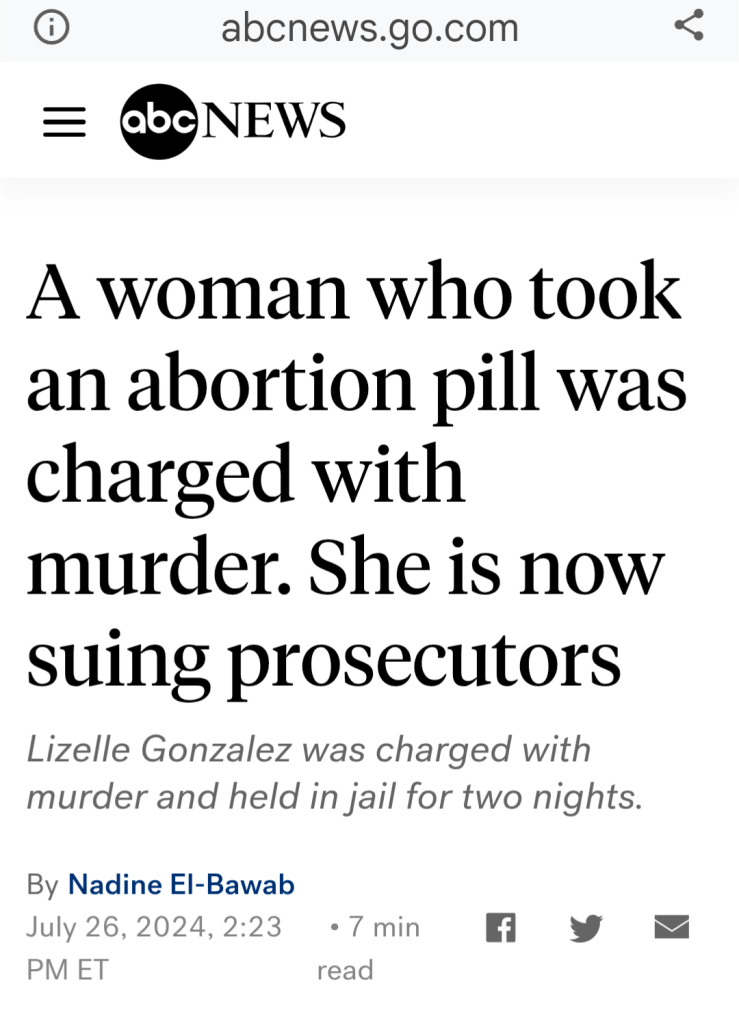Go to the ABC News homepage logo
The width and height of the screenshot is (739, 1023).
click(233, 121)
